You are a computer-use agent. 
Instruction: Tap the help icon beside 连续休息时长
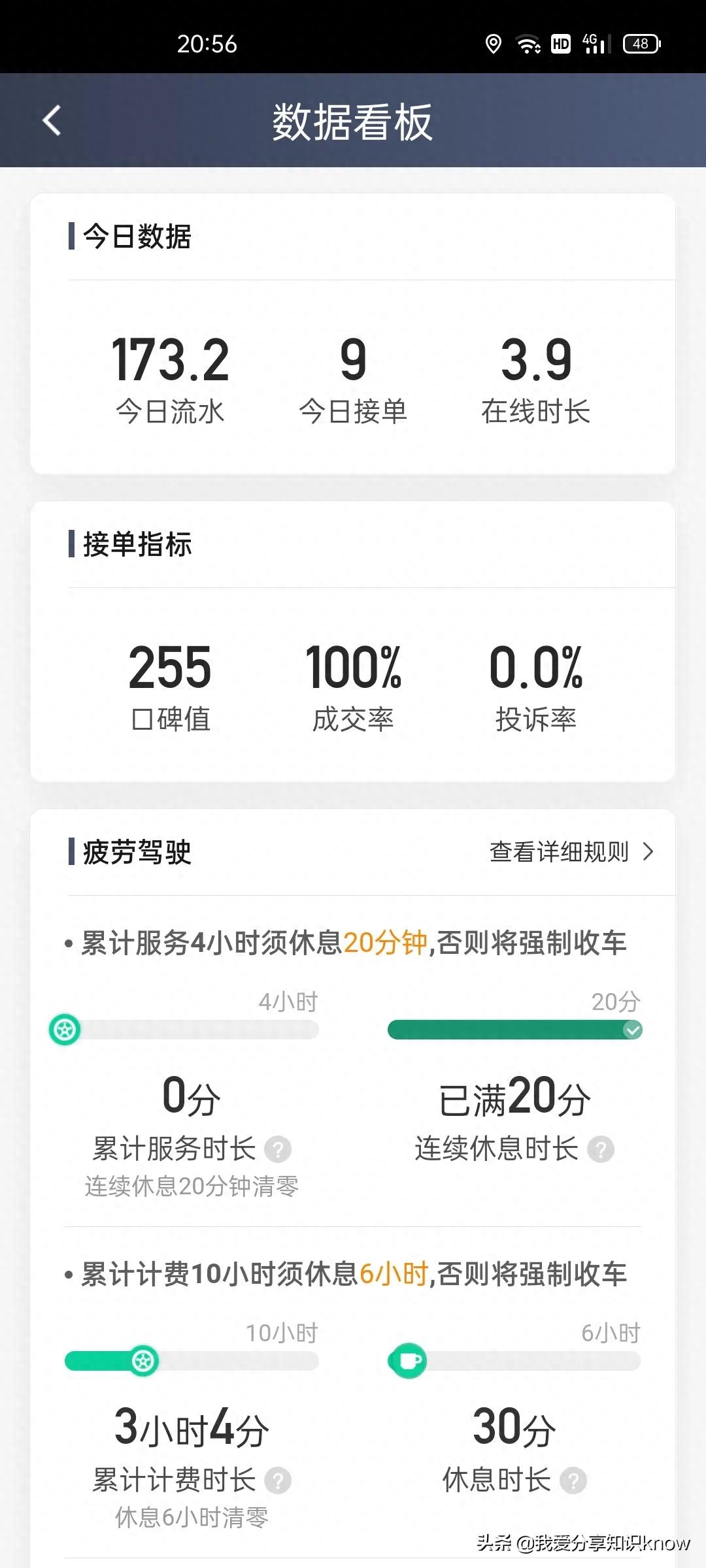click(x=601, y=1149)
